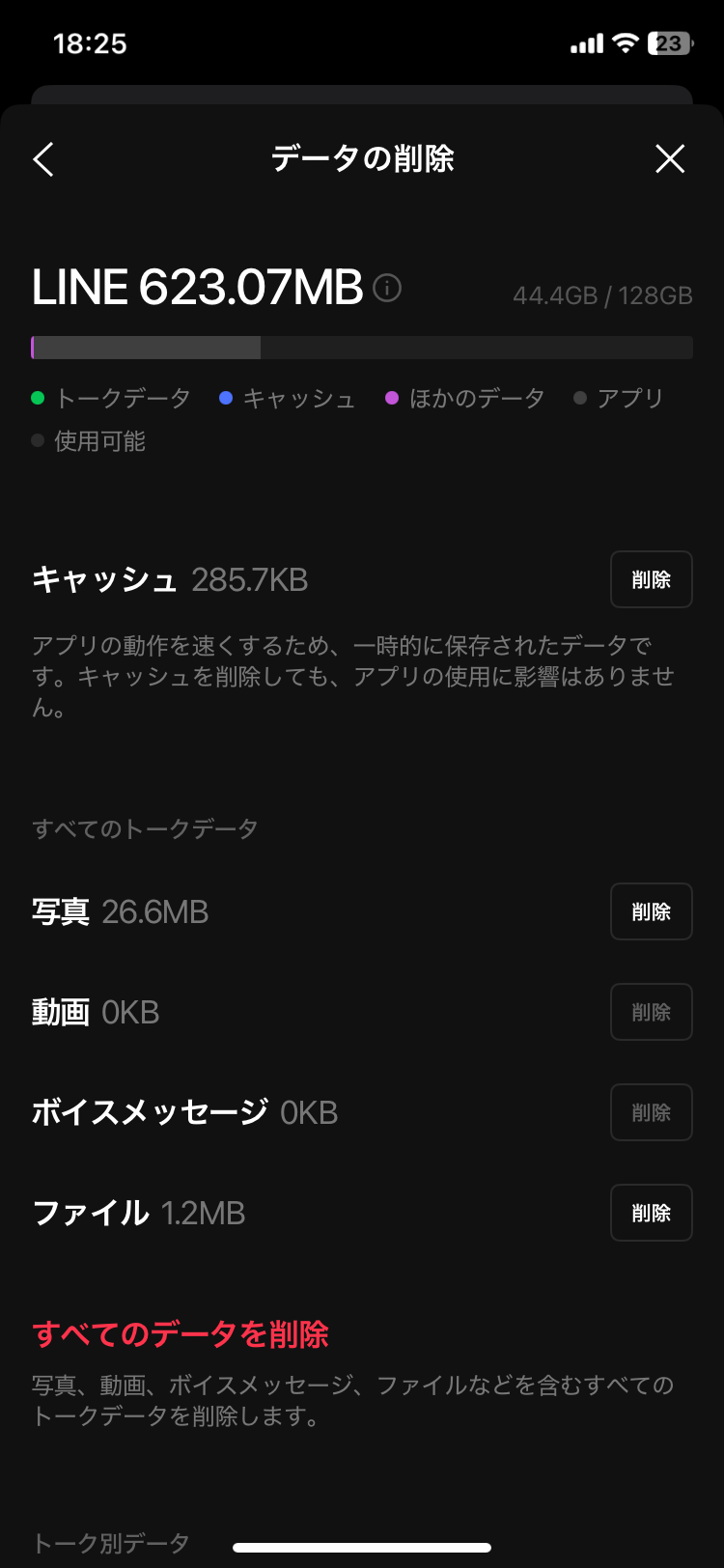Go back from データの削除 screen
Image resolution: width=724 pixels, height=1568 pixels.
click(x=43, y=159)
